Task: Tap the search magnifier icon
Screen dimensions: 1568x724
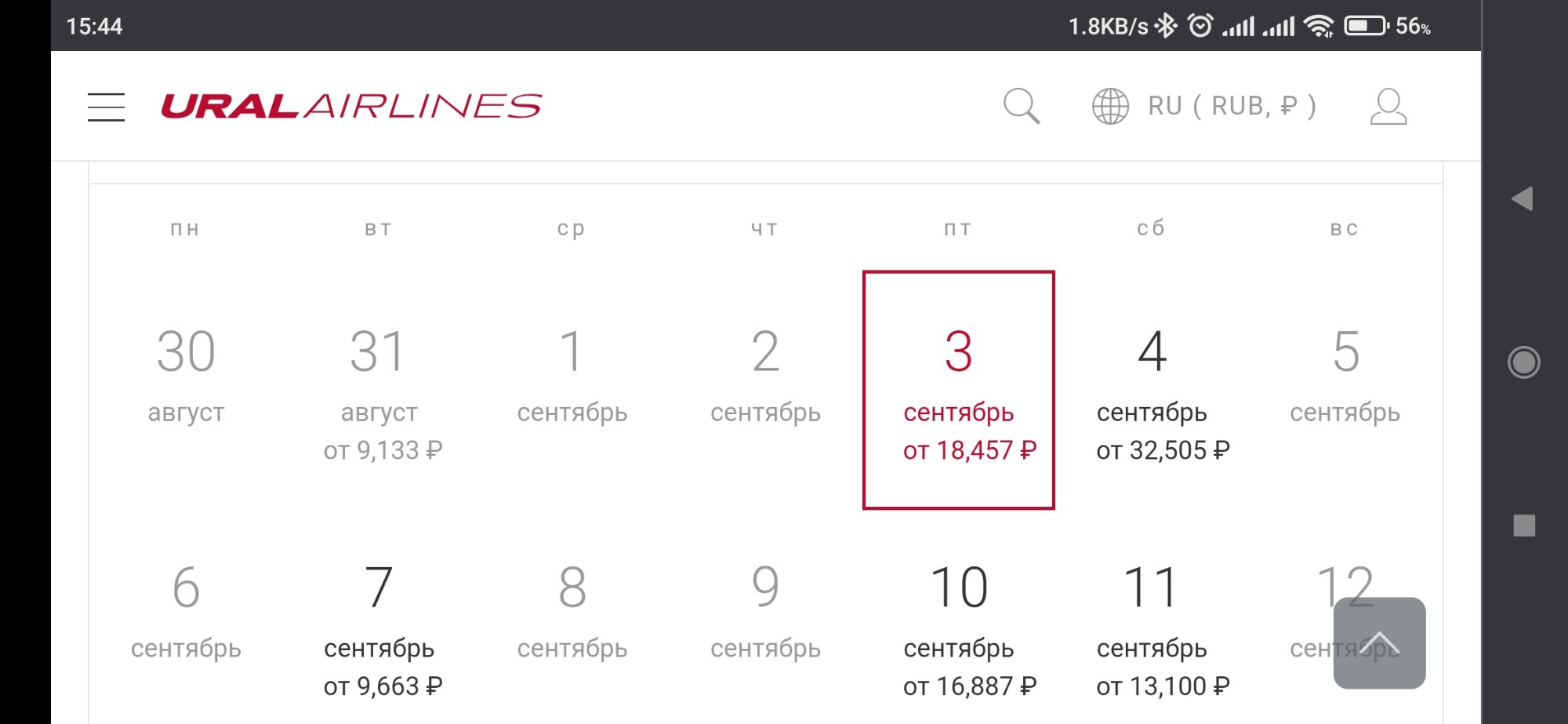Action: coord(1022,106)
